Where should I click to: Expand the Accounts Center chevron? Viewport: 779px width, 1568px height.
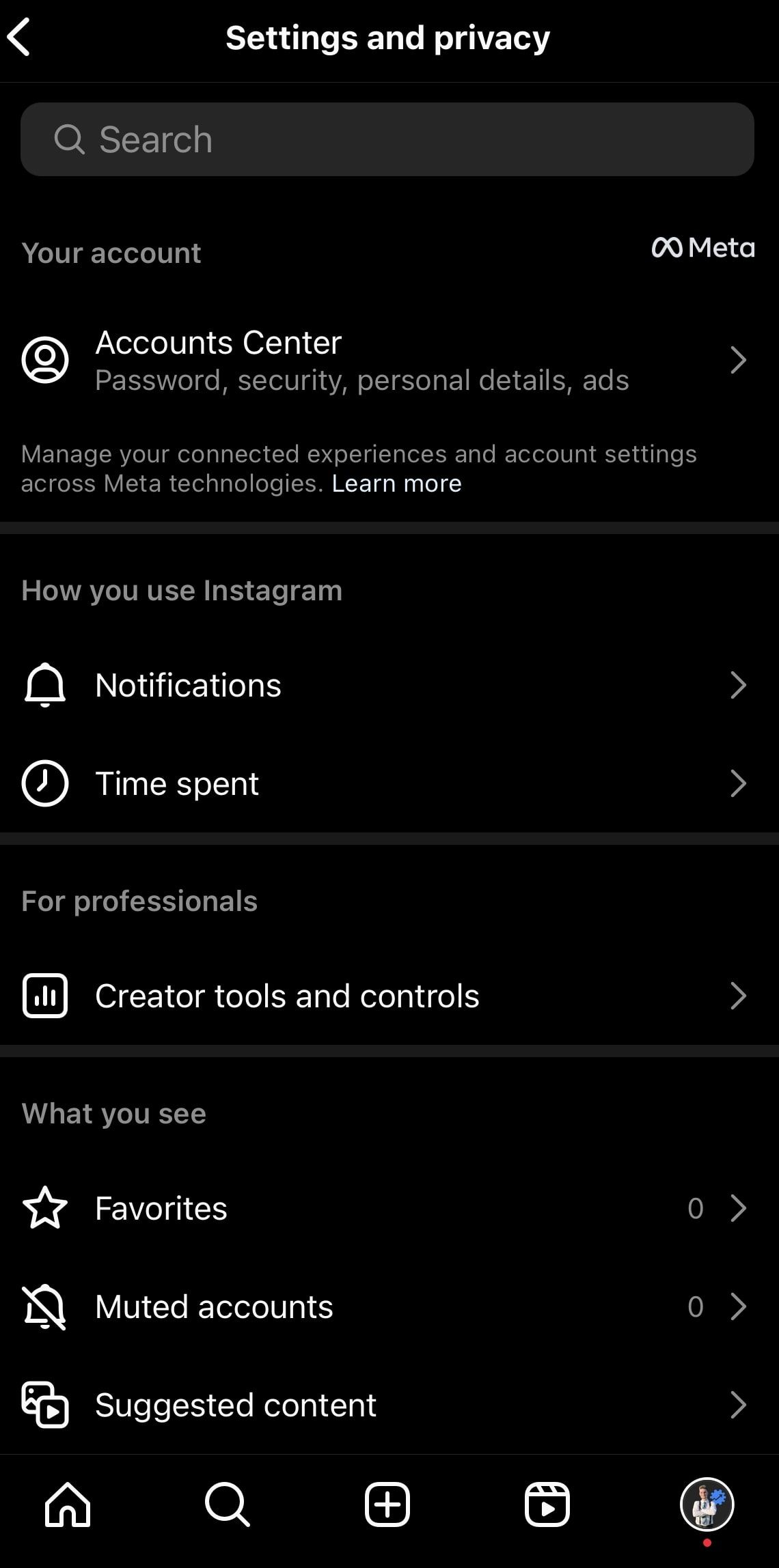click(x=738, y=360)
